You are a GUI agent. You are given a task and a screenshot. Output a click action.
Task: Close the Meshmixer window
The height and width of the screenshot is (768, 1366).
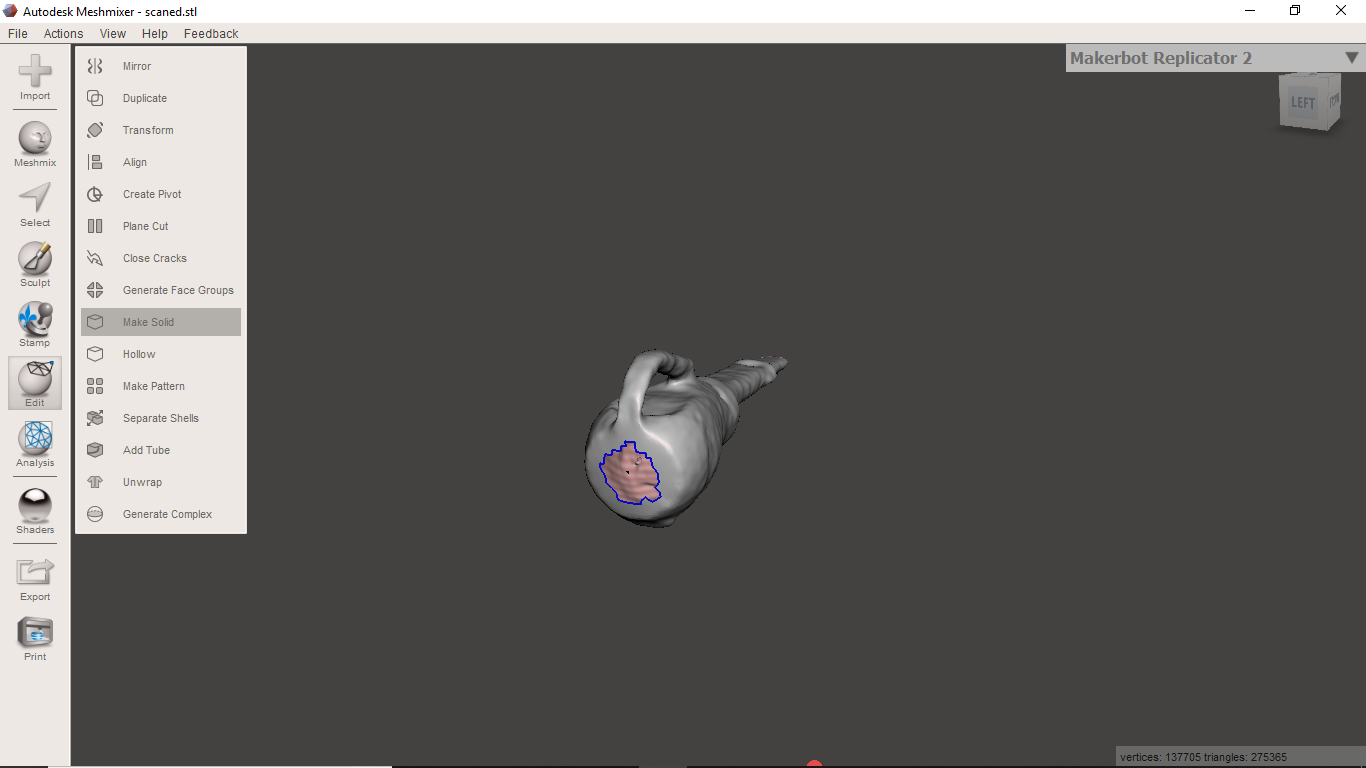[1341, 10]
